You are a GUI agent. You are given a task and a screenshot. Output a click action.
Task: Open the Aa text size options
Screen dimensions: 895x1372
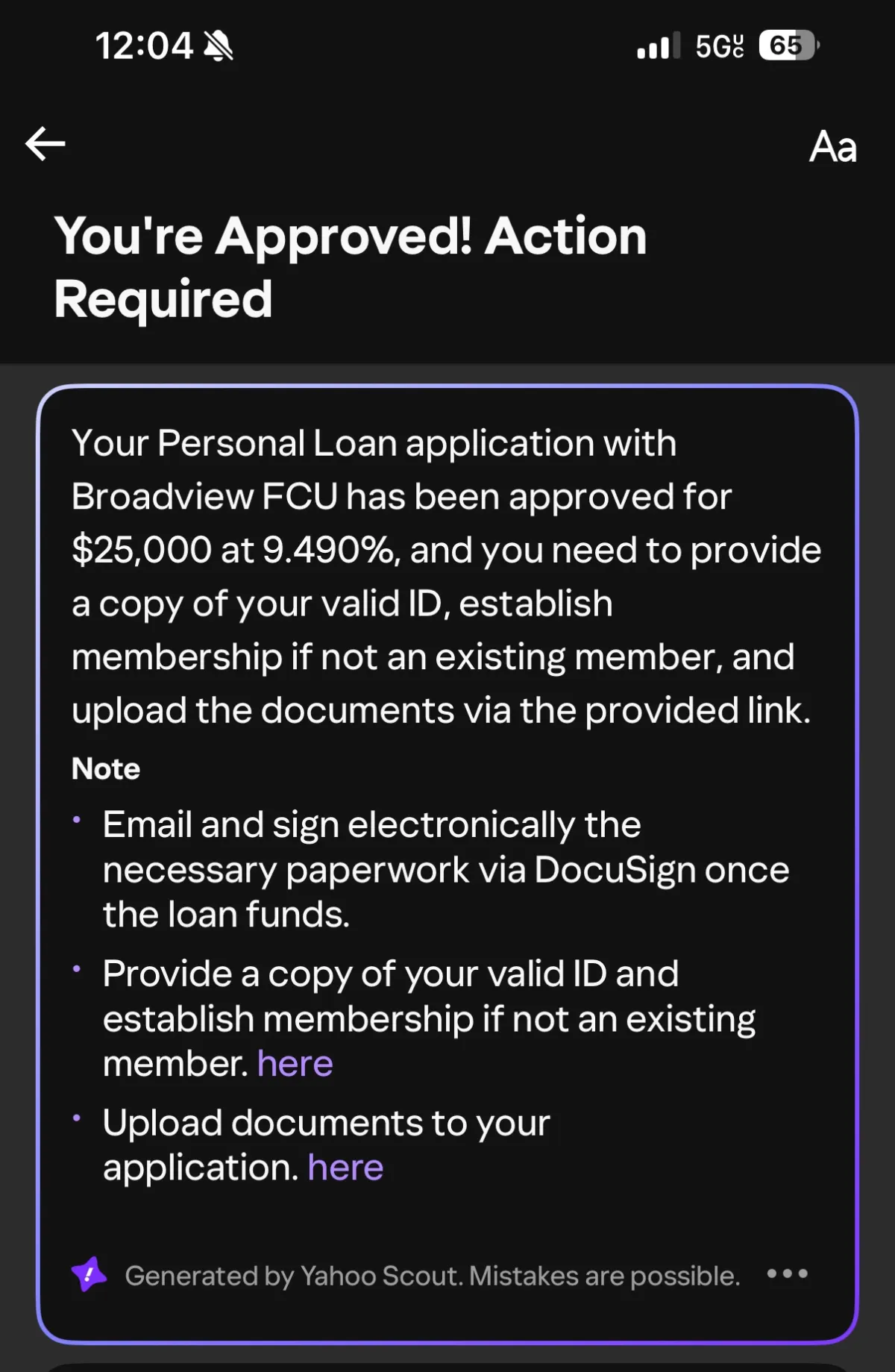click(832, 146)
